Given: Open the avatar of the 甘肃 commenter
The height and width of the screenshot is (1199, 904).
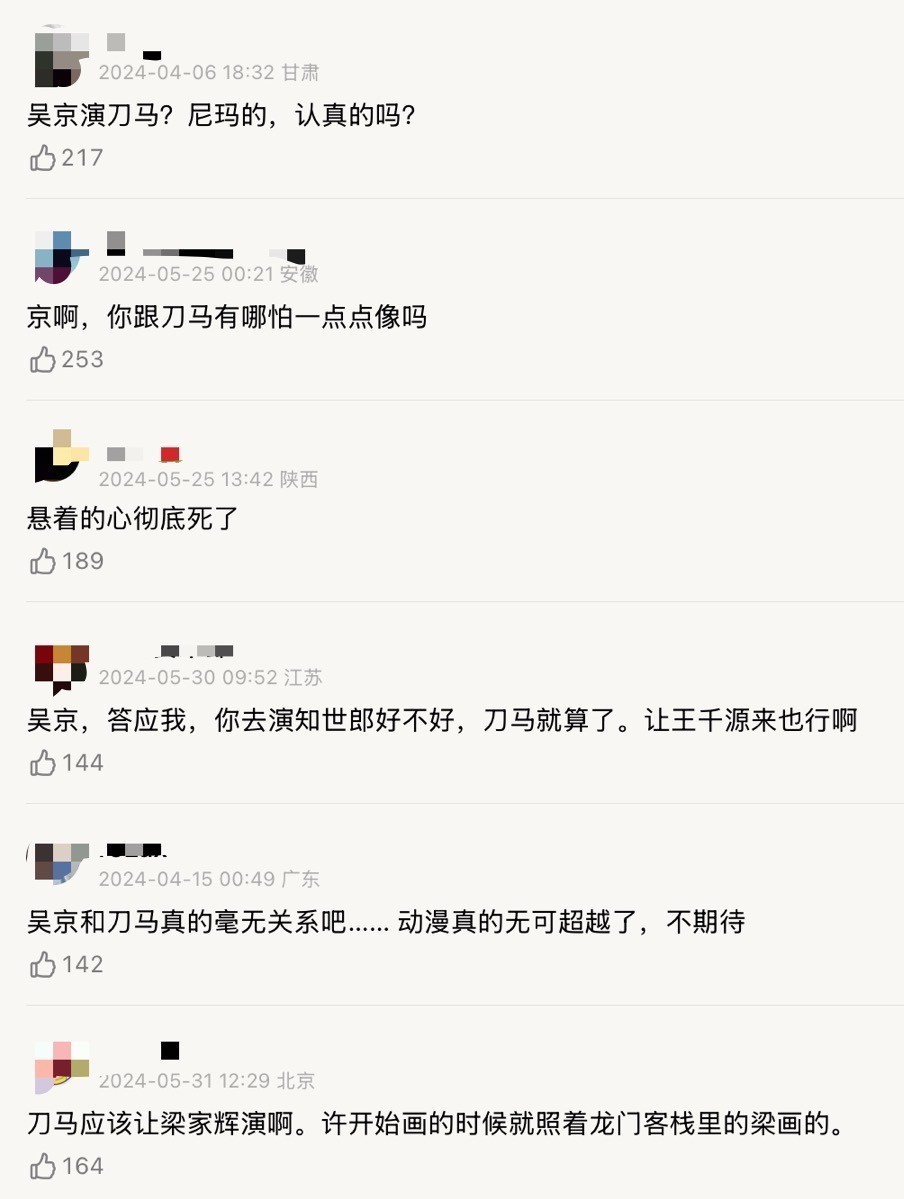Looking at the screenshot, I should click(61, 59).
